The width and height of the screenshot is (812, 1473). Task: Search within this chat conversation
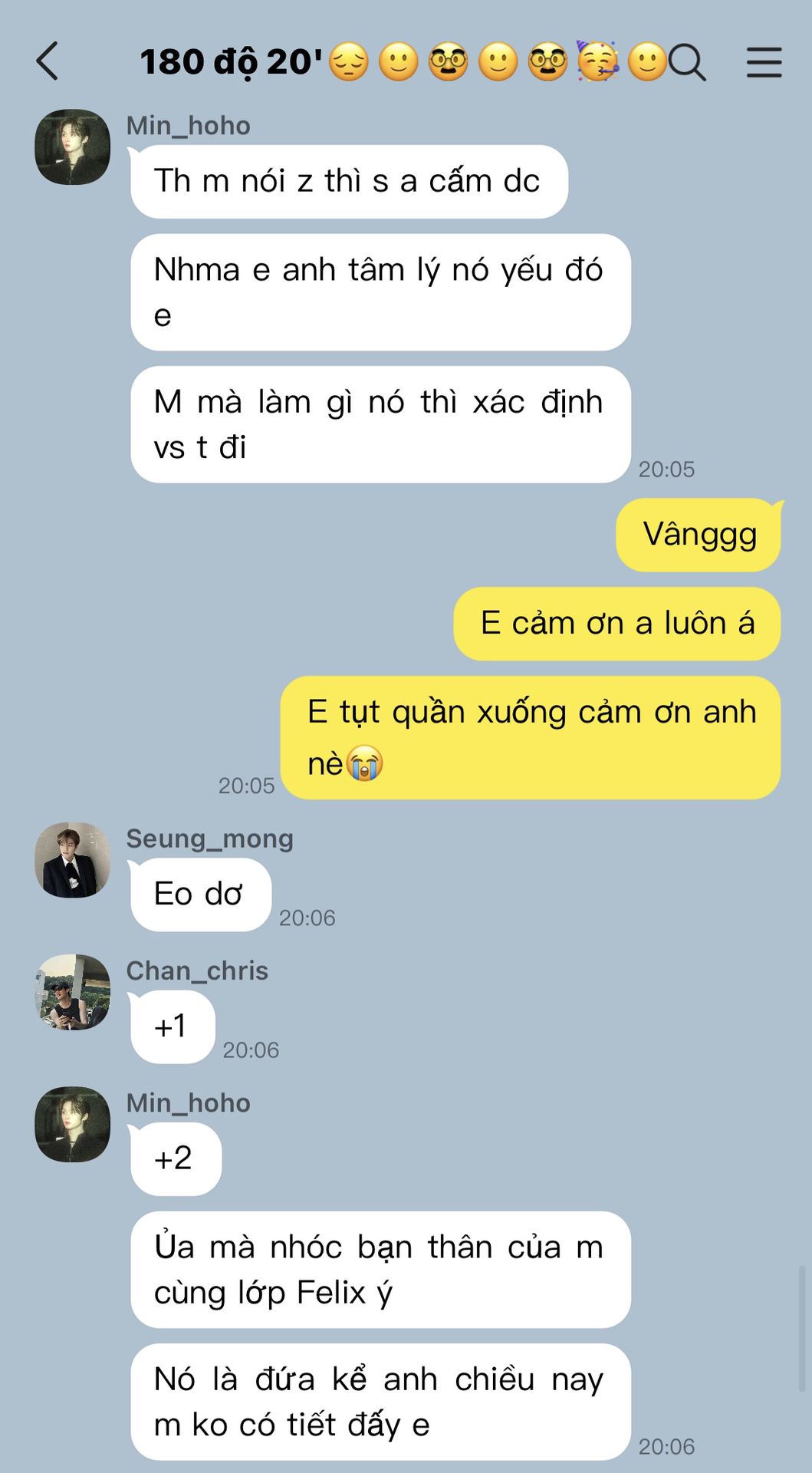tap(687, 62)
